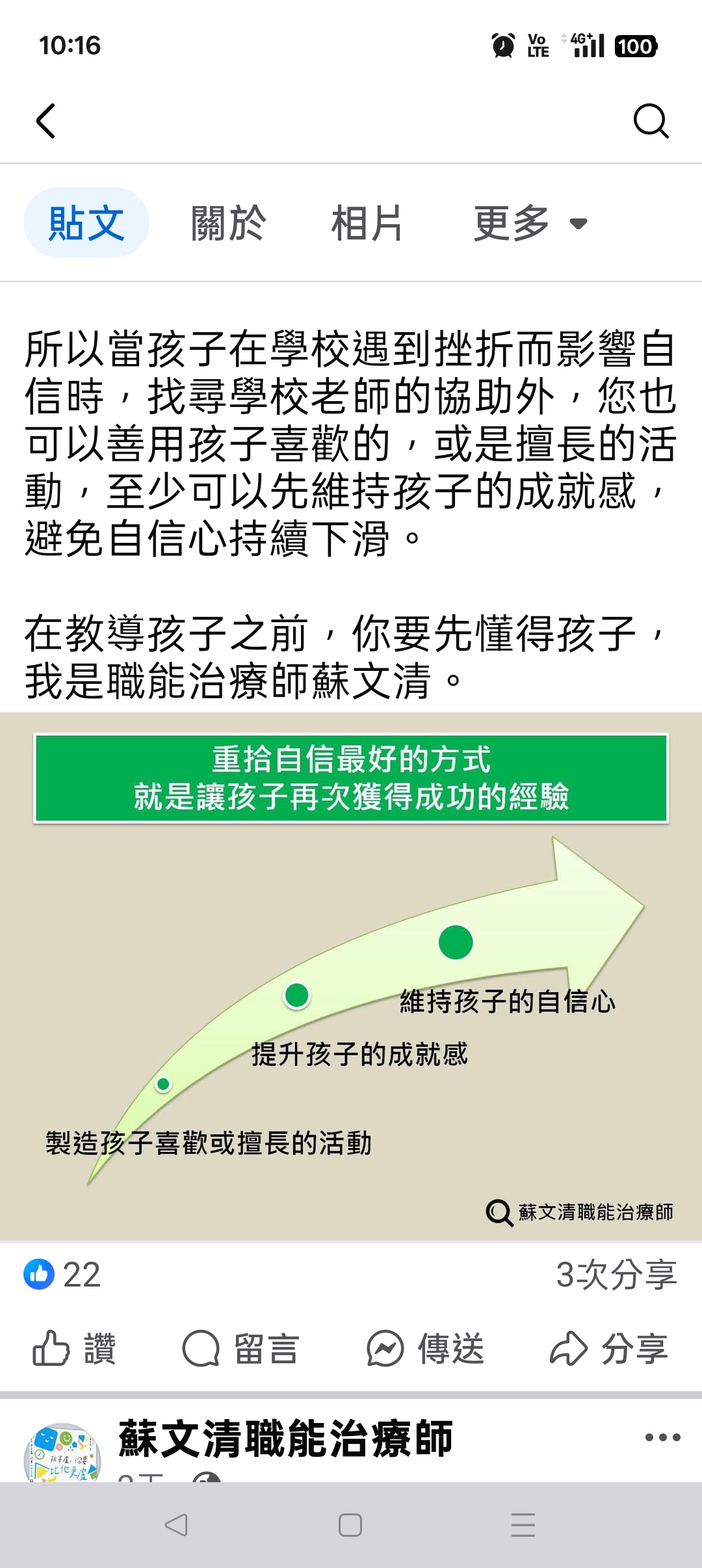The height and width of the screenshot is (1568, 702).
Task: Switch to the 貼文 tab
Action: [x=86, y=223]
